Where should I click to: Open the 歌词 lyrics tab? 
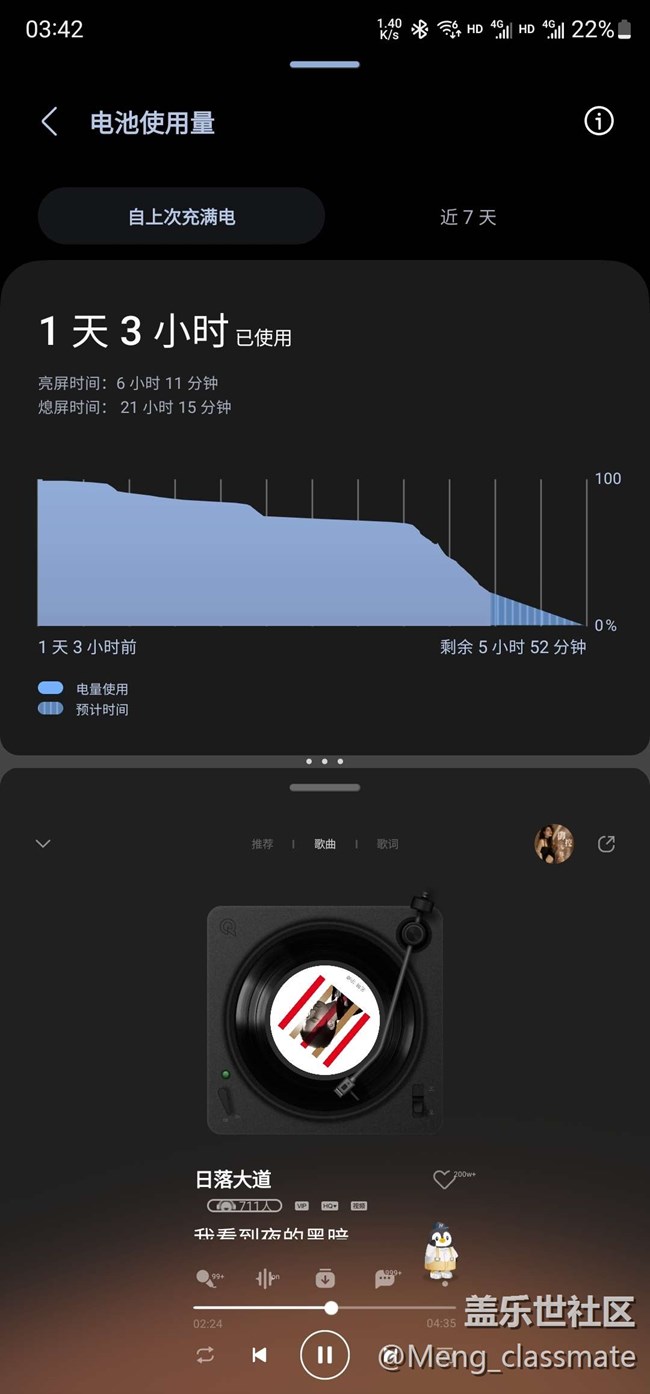(x=388, y=844)
